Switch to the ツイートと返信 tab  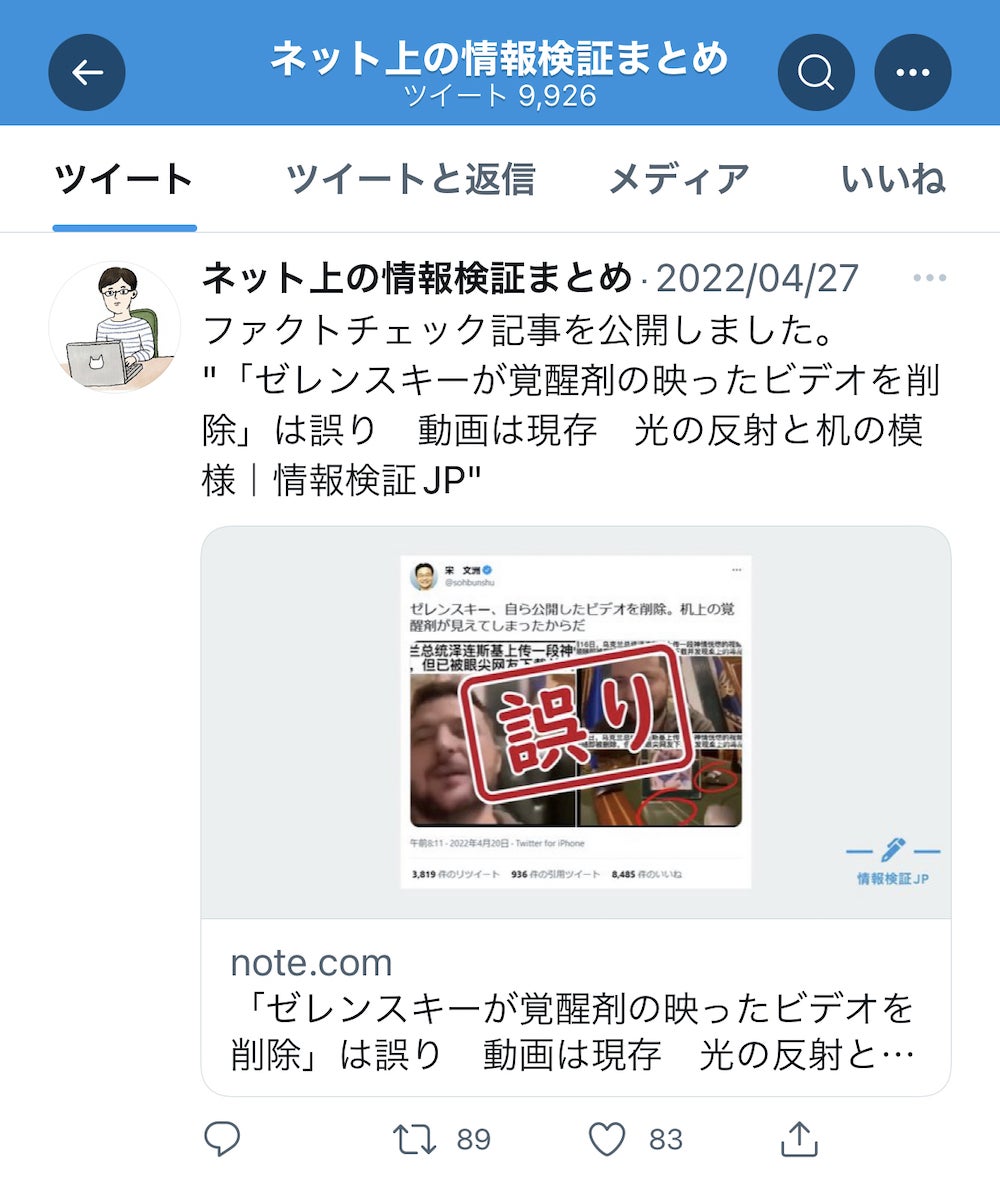pos(410,180)
